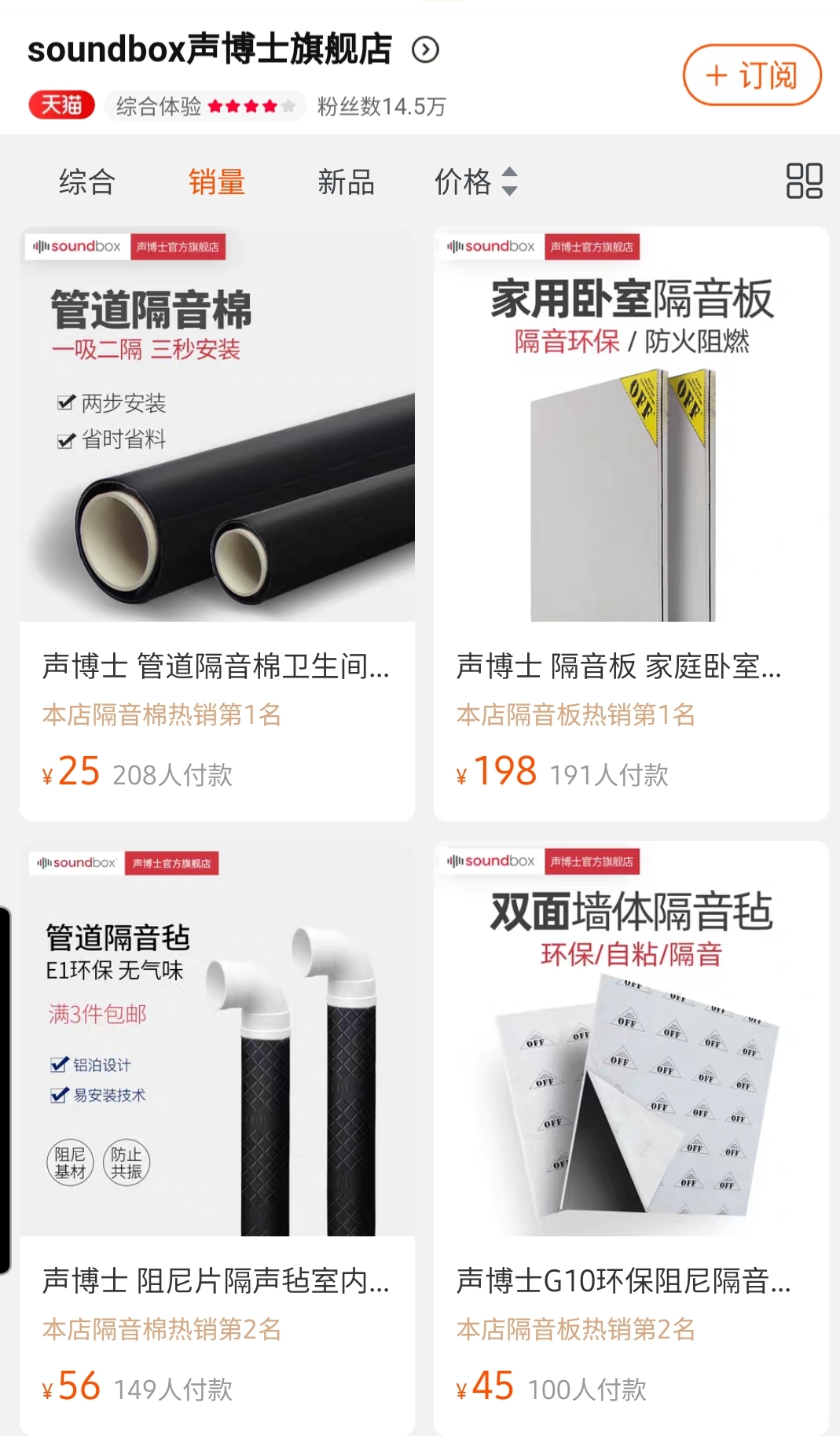Subscribe with the 订阅 button
Image resolution: width=840 pixels, height=1436 pixels.
click(752, 75)
